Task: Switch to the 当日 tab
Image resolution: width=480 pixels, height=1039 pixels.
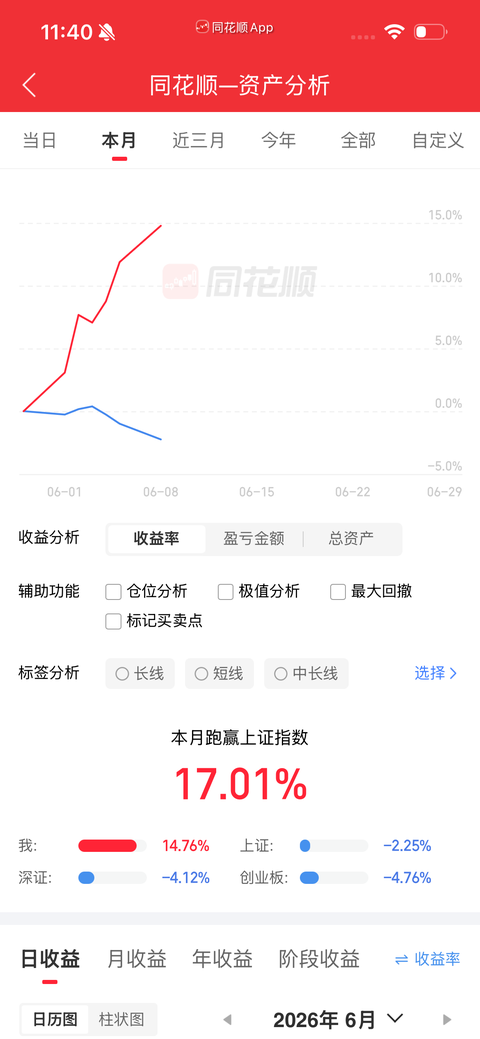Action: (40, 140)
